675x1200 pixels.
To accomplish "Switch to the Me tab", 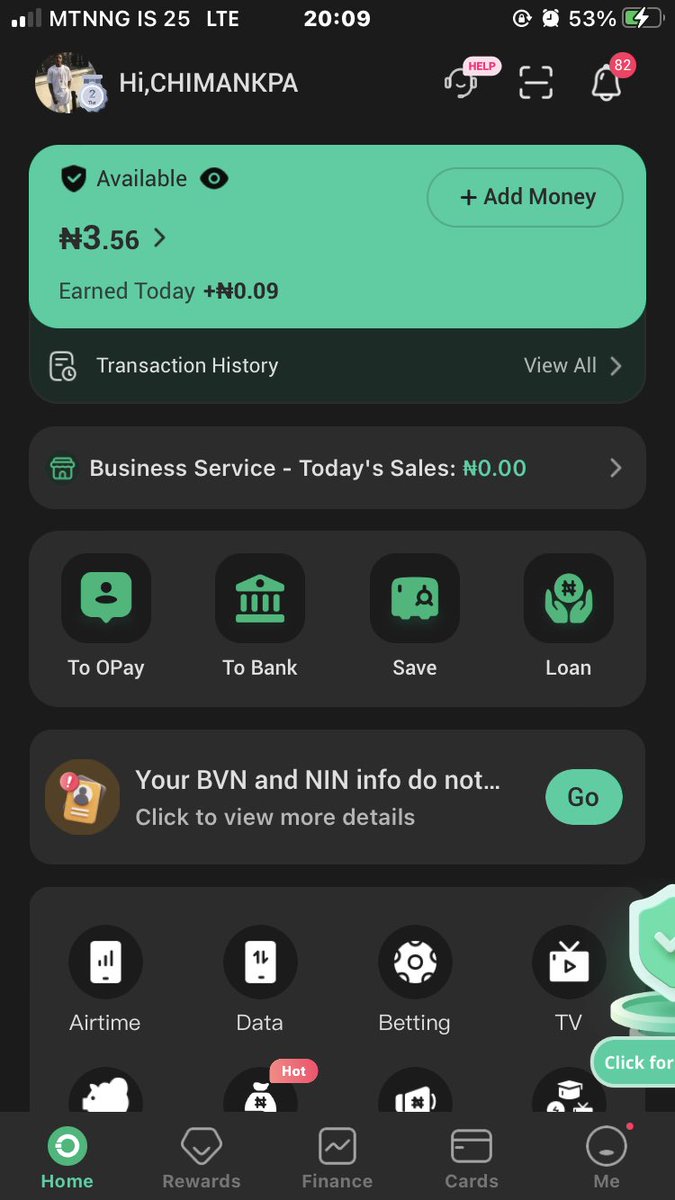I will (607, 1157).
